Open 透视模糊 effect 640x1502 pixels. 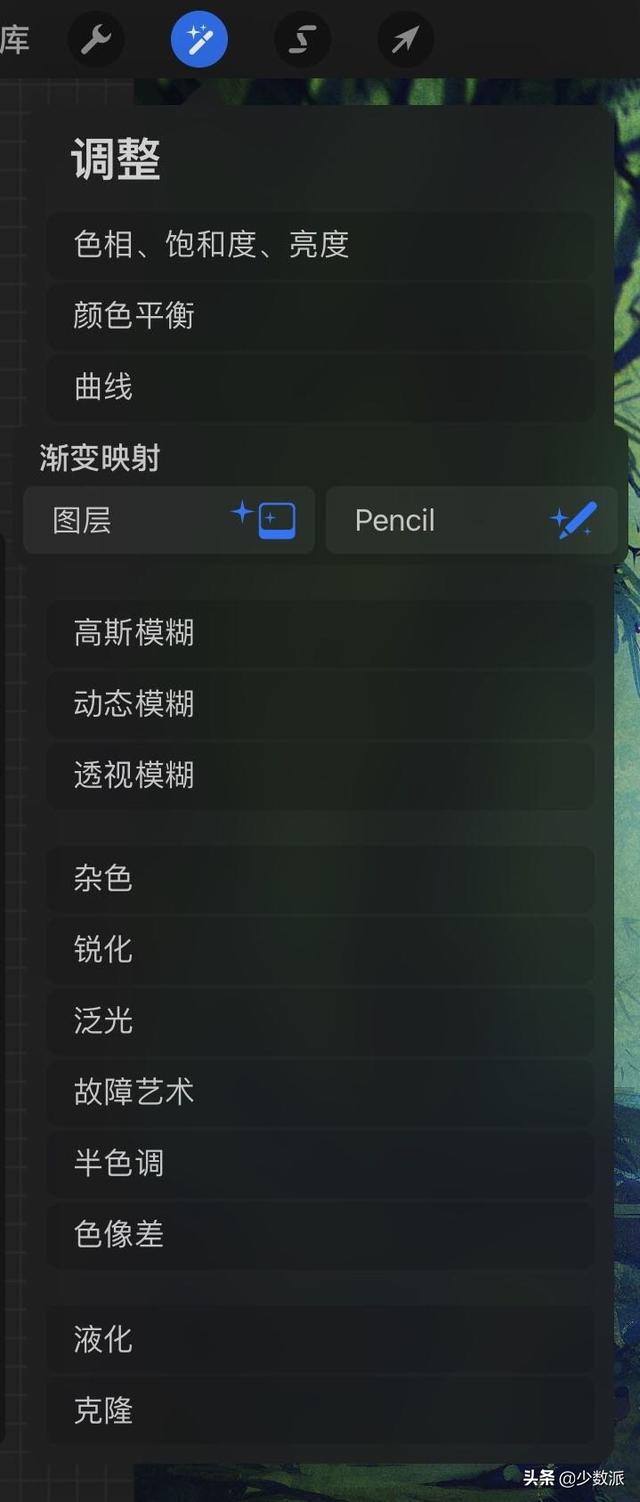click(x=320, y=775)
